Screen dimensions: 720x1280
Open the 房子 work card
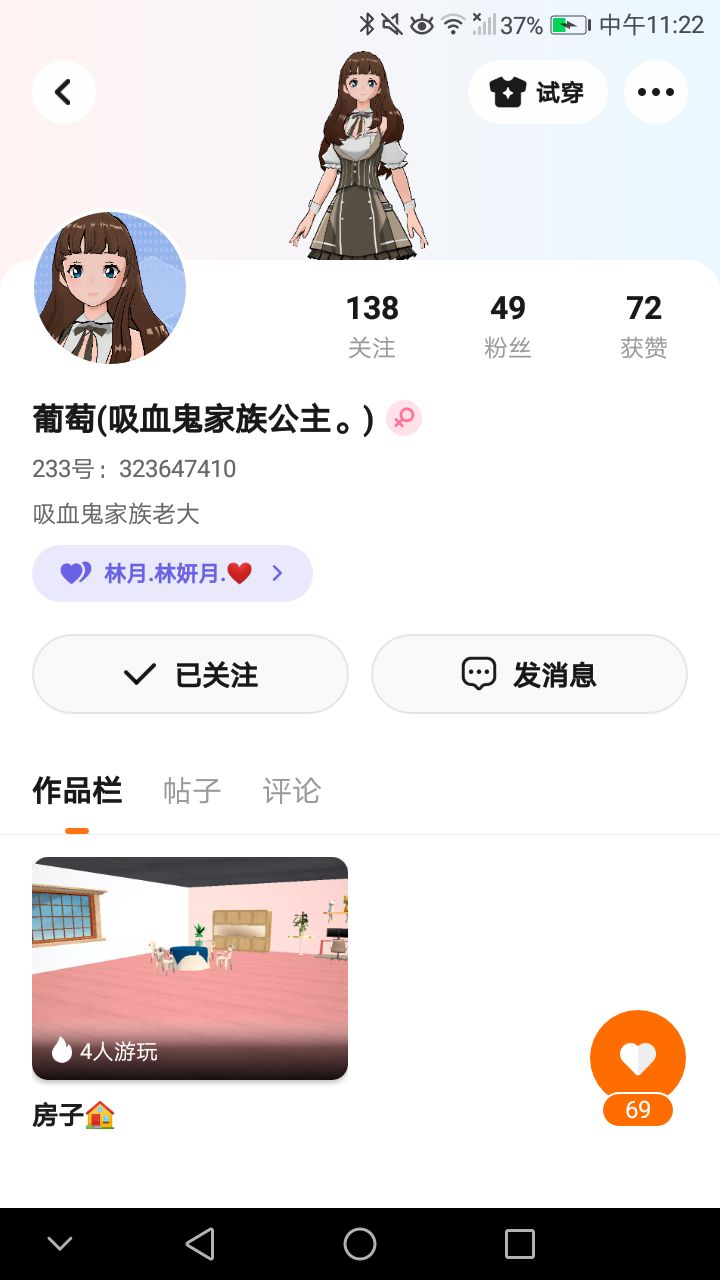[190, 968]
